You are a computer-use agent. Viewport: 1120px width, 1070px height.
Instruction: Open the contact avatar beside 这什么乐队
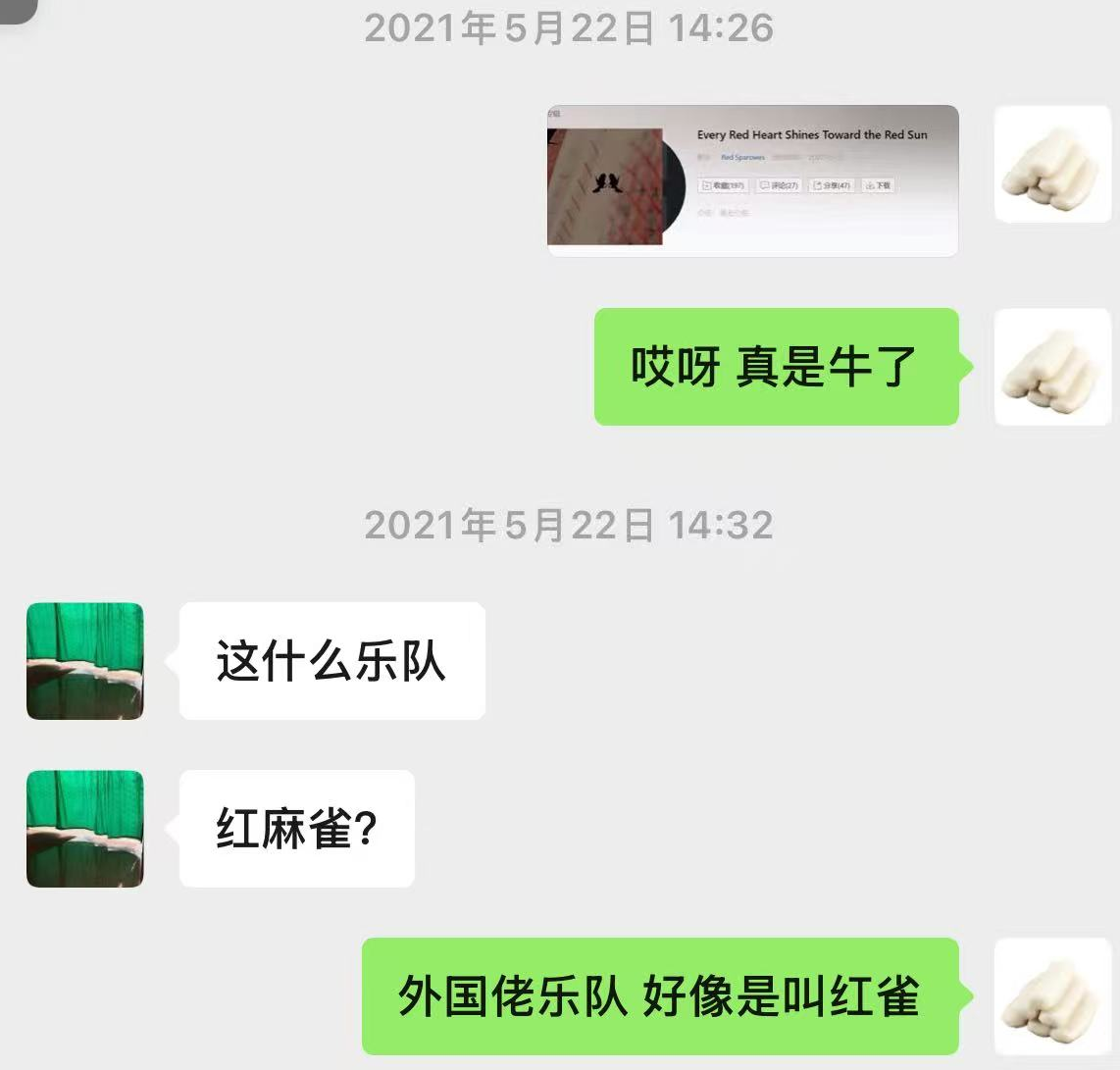click(x=85, y=661)
